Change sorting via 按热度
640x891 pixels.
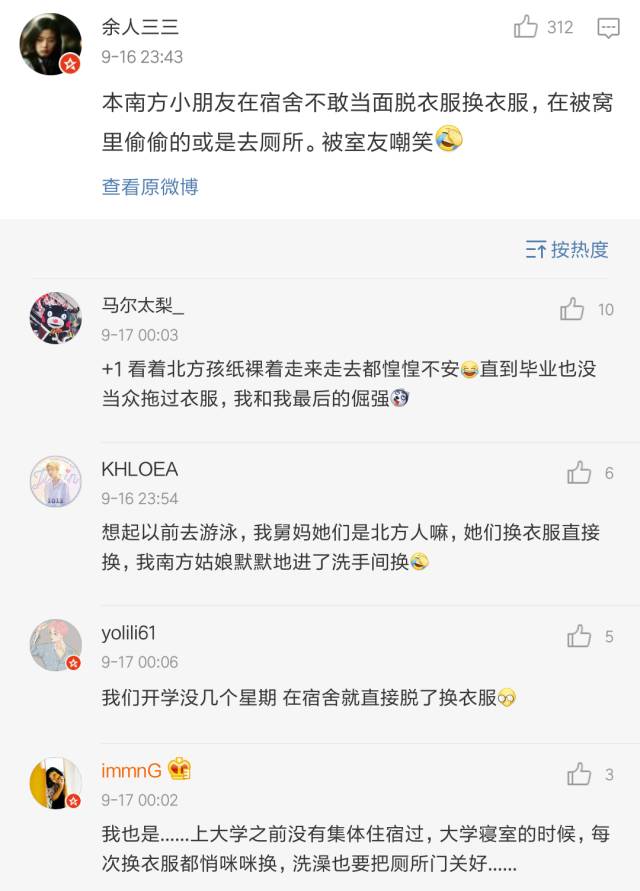[567, 249]
